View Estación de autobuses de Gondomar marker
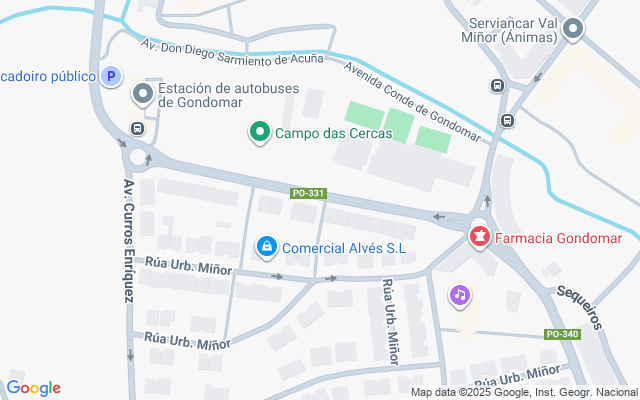640x400 pixels. pos(142,95)
